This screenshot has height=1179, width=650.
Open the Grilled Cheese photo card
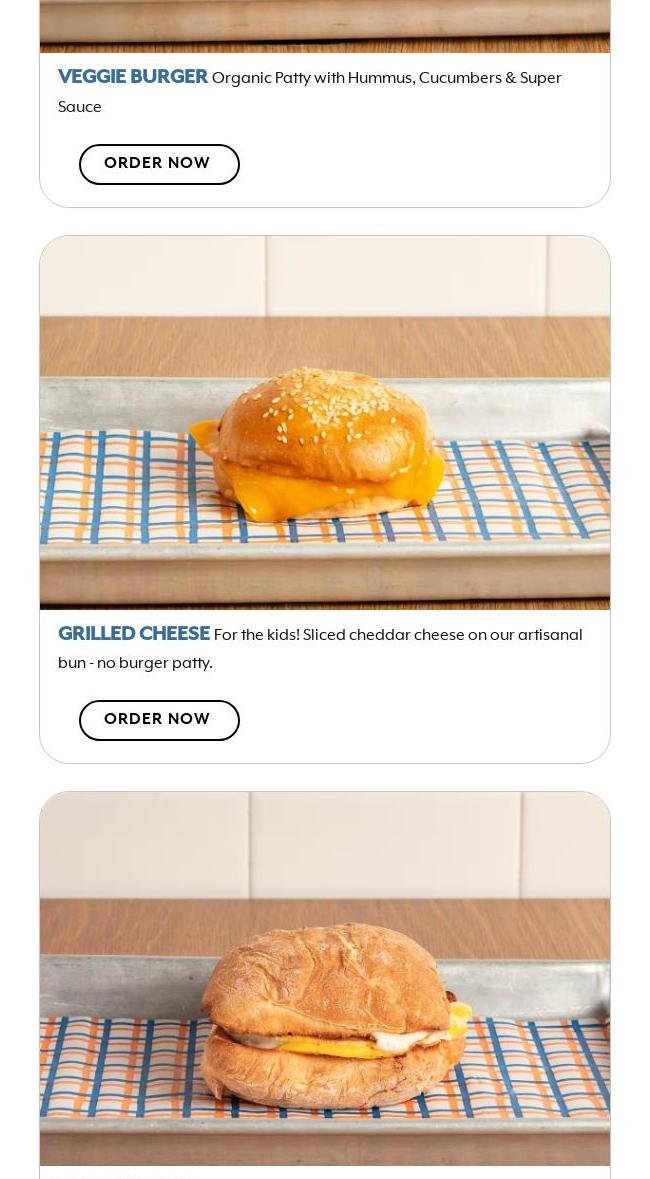pyautogui.click(x=325, y=423)
